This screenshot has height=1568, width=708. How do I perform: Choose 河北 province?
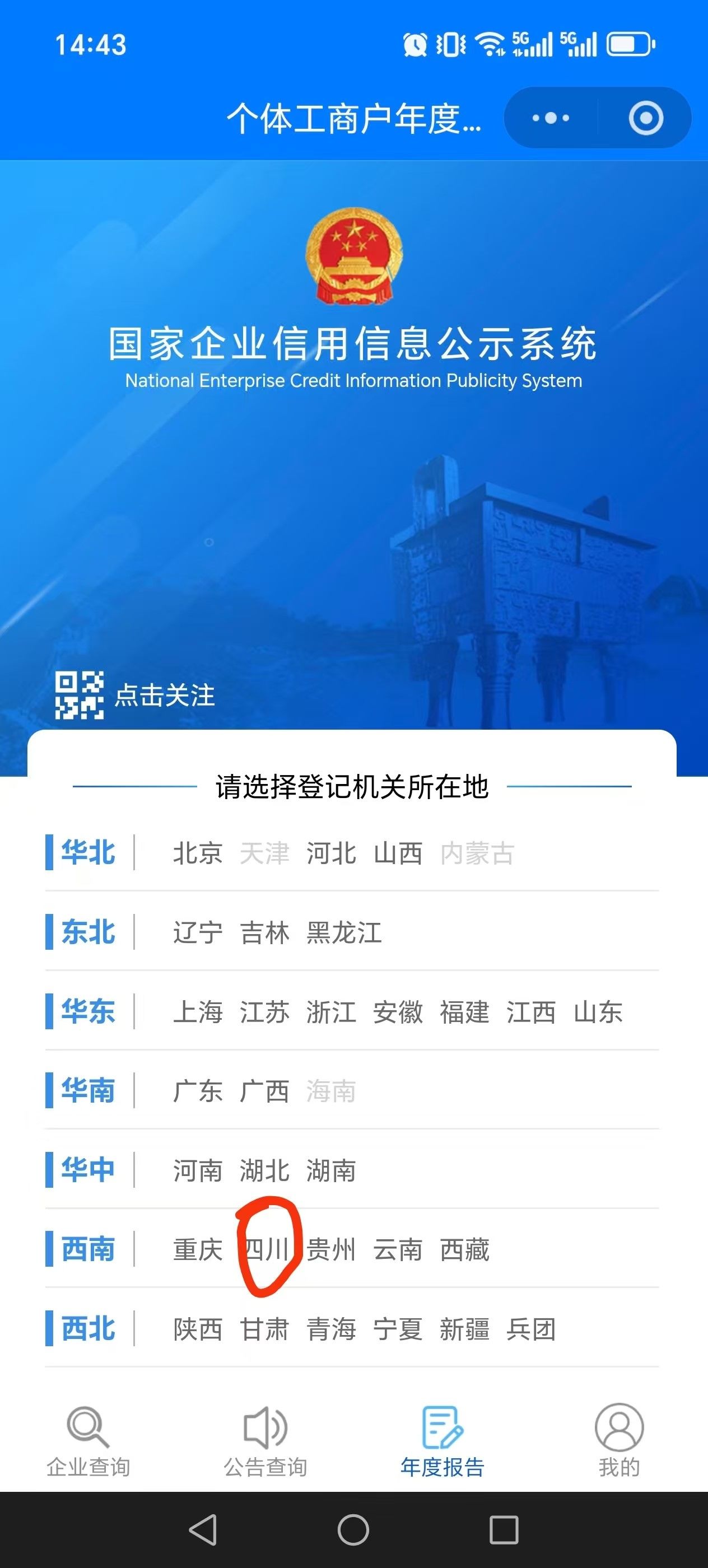click(330, 853)
